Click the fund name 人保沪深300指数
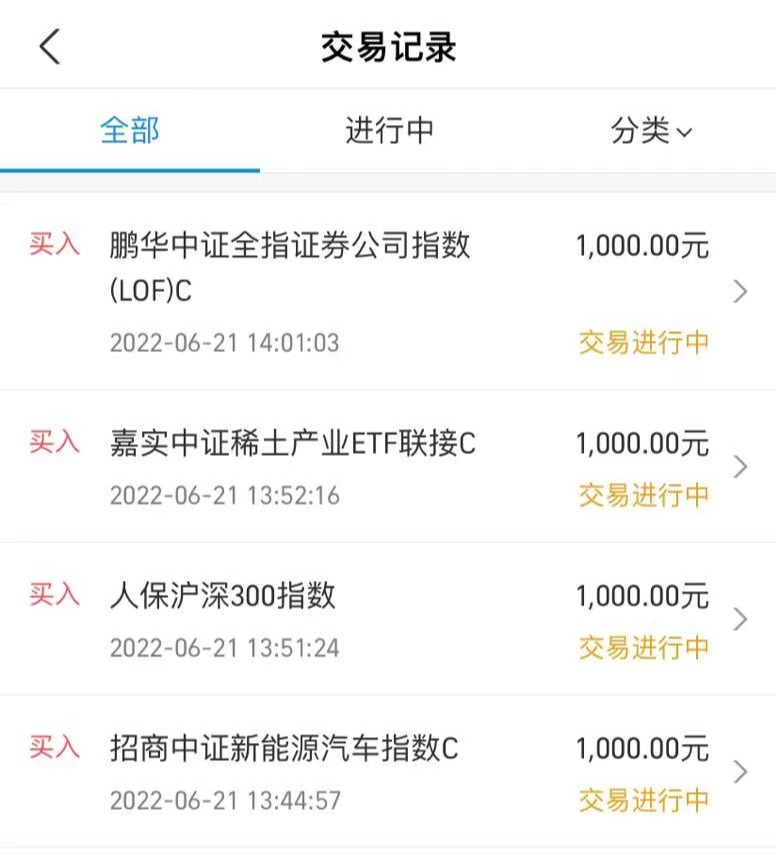Screen dimensions: 776x855 (x=225, y=594)
